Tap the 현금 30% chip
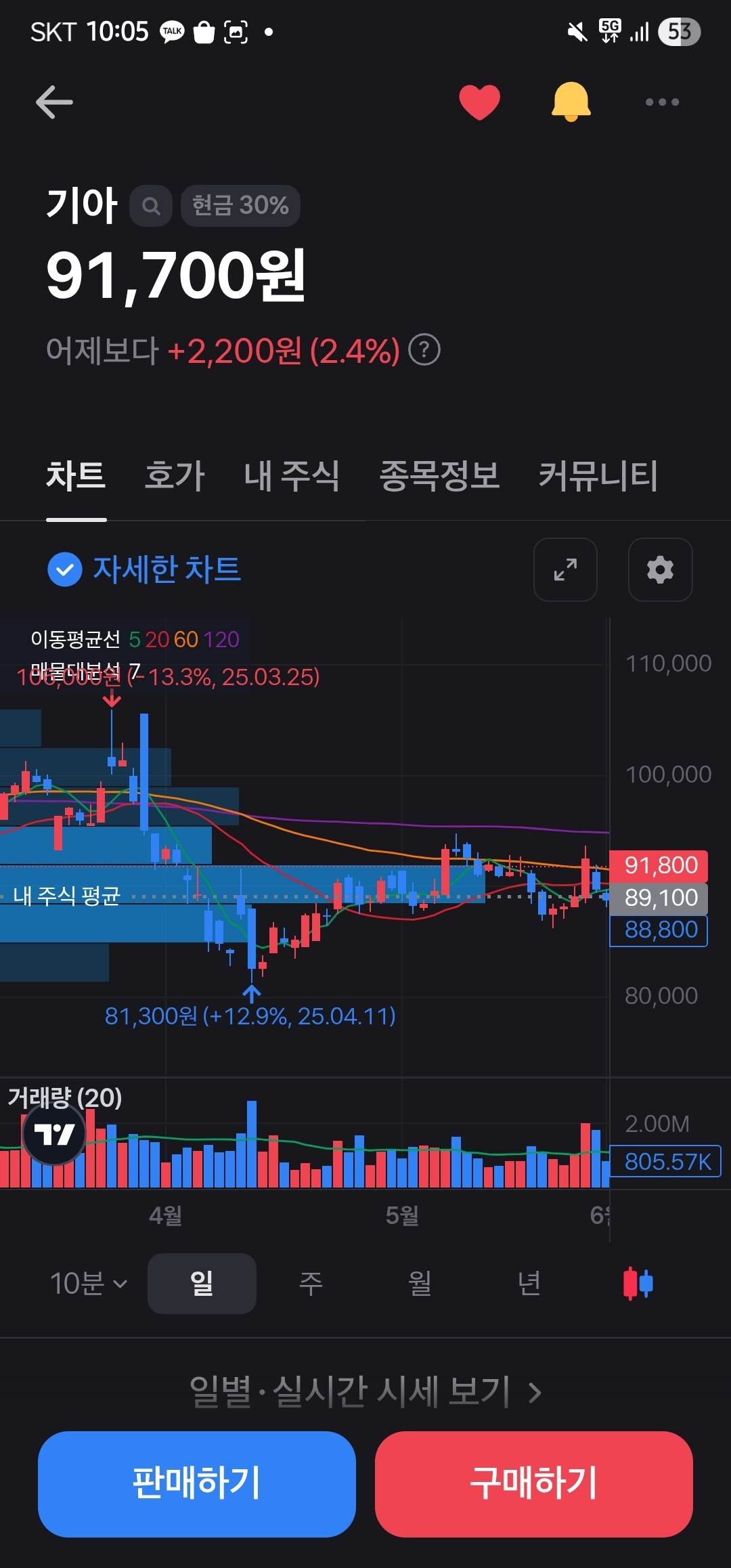The height and width of the screenshot is (1568, 731). coord(240,206)
